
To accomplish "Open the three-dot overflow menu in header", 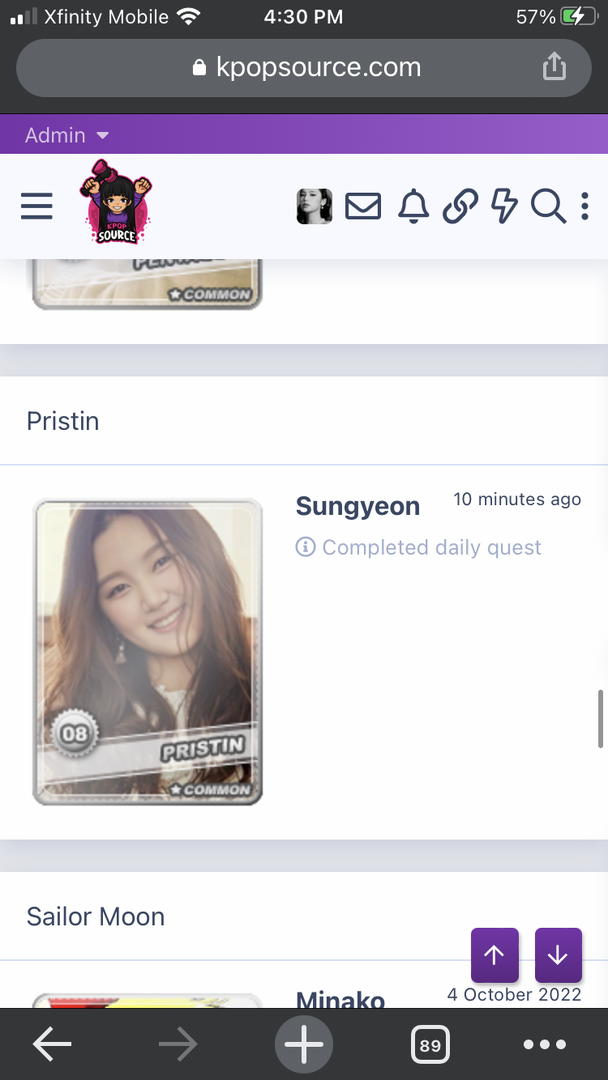I will point(585,207).
